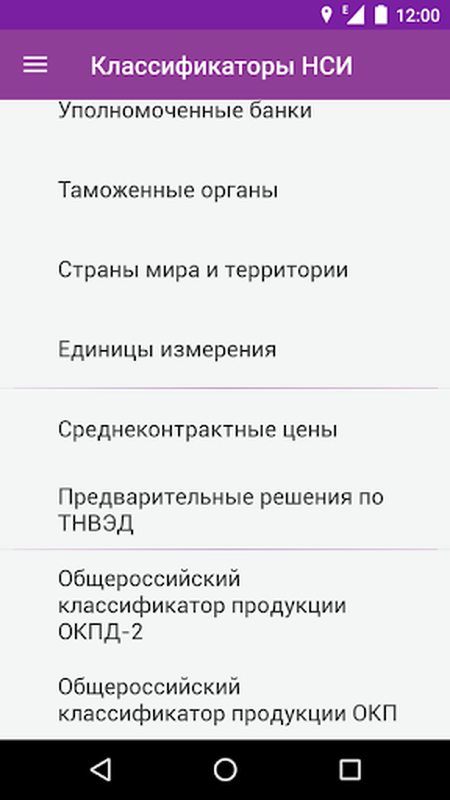Image resolution: width=450 pixels, height=800 pixels.
Task: Go back with the system back button
Action: 100,769
